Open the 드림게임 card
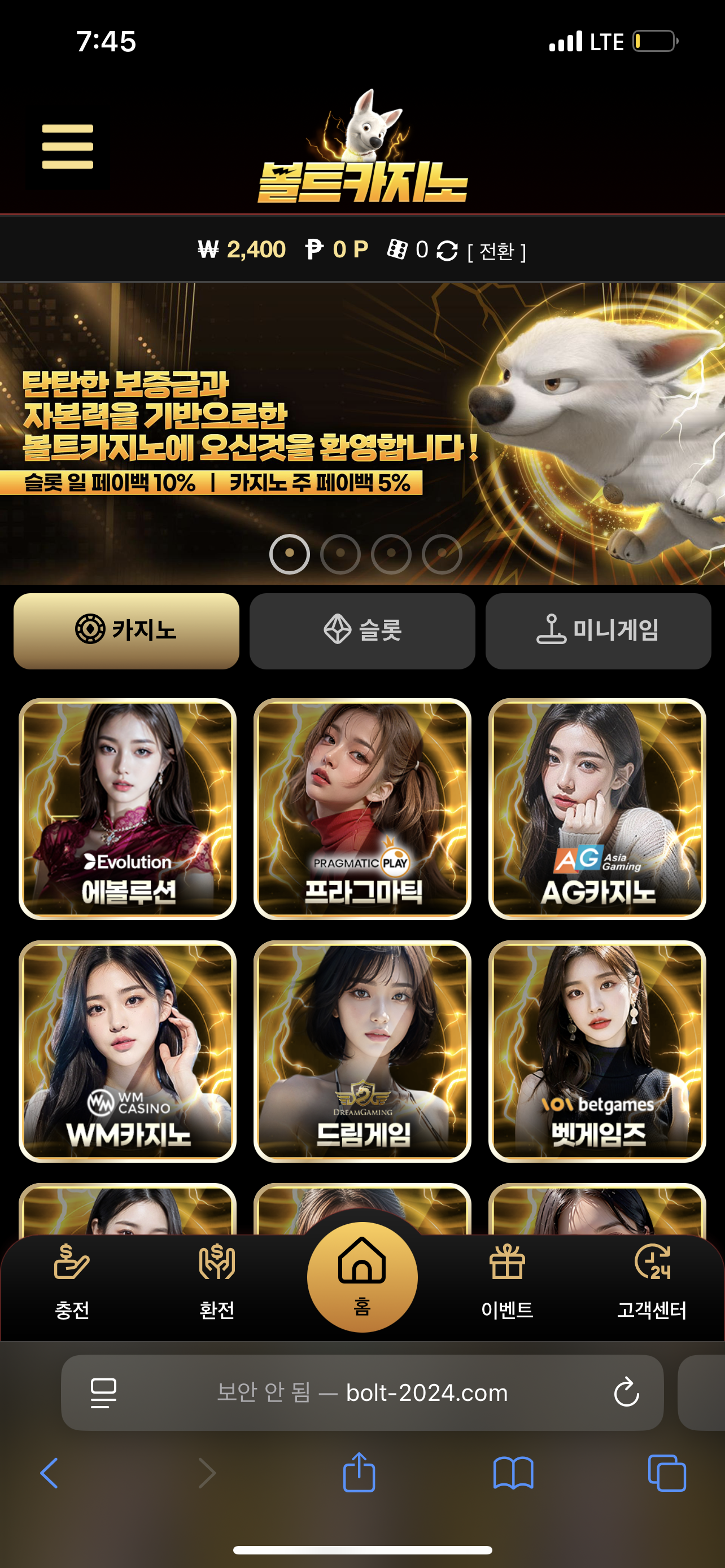725x1568 pixels. pos(362,1051)
